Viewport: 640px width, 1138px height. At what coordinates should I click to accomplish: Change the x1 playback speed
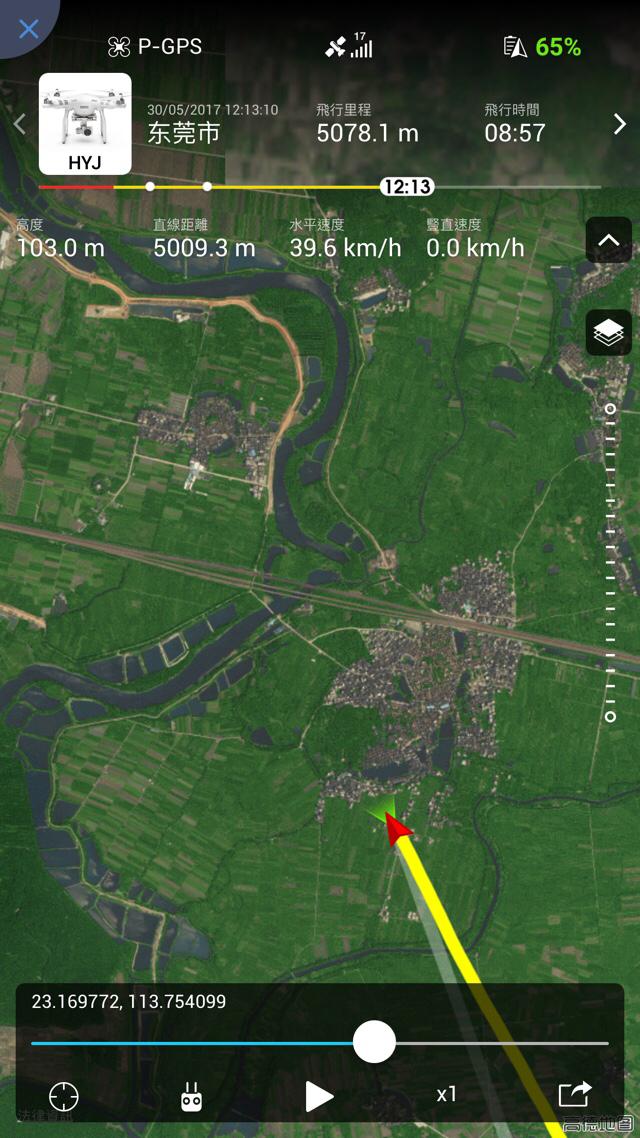pos(447,1095)
